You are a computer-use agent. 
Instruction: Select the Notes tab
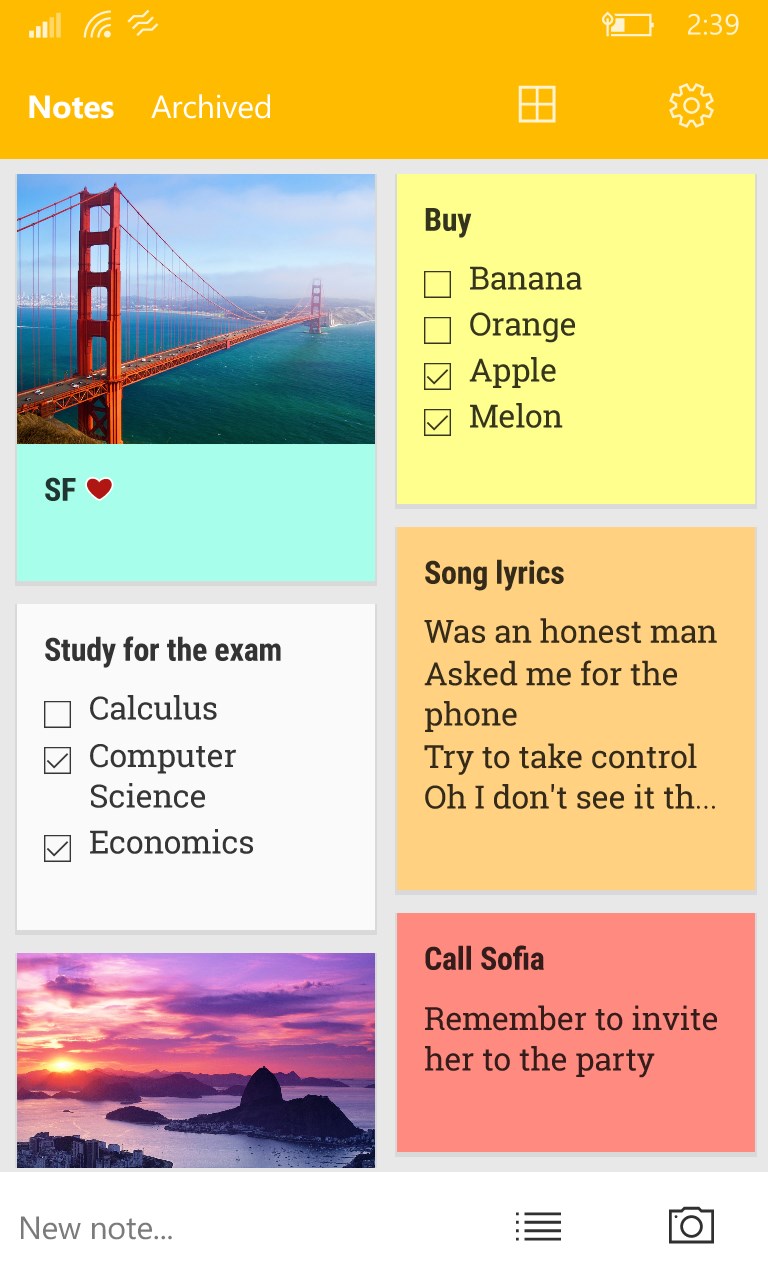pyautogui.click(x=70, y=107)
